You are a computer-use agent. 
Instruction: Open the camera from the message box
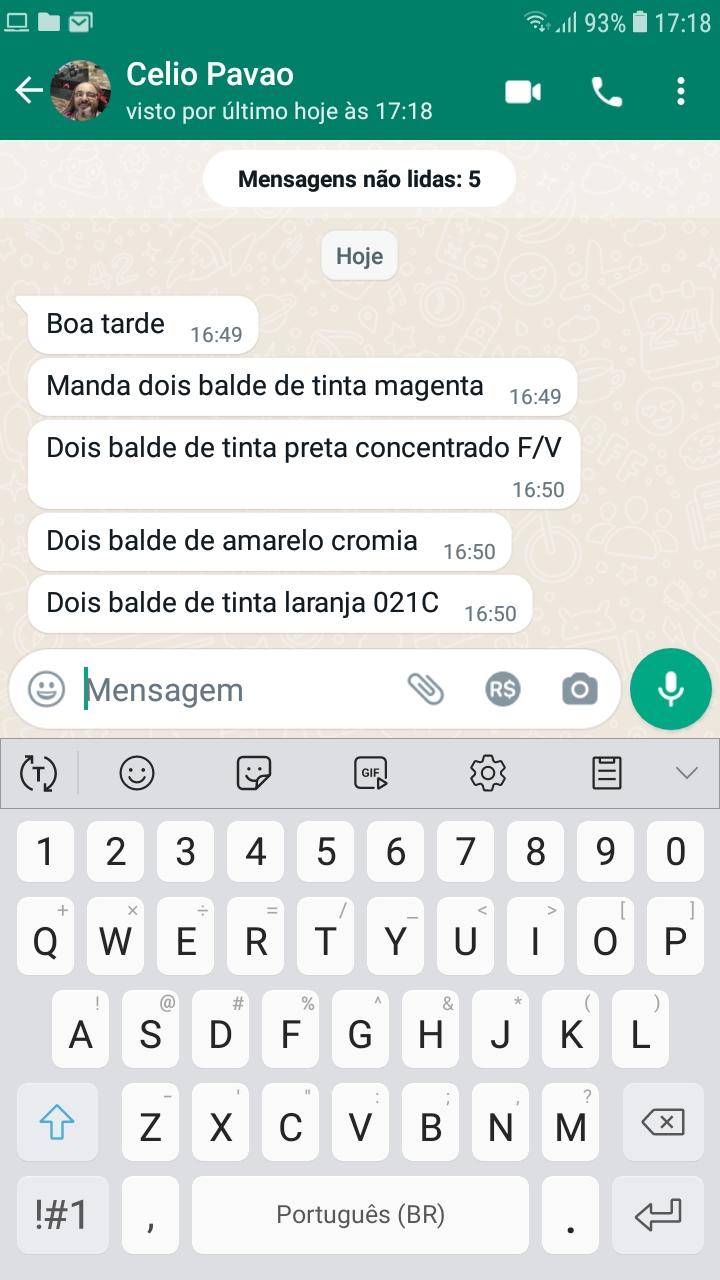click(x=579, y=689)
